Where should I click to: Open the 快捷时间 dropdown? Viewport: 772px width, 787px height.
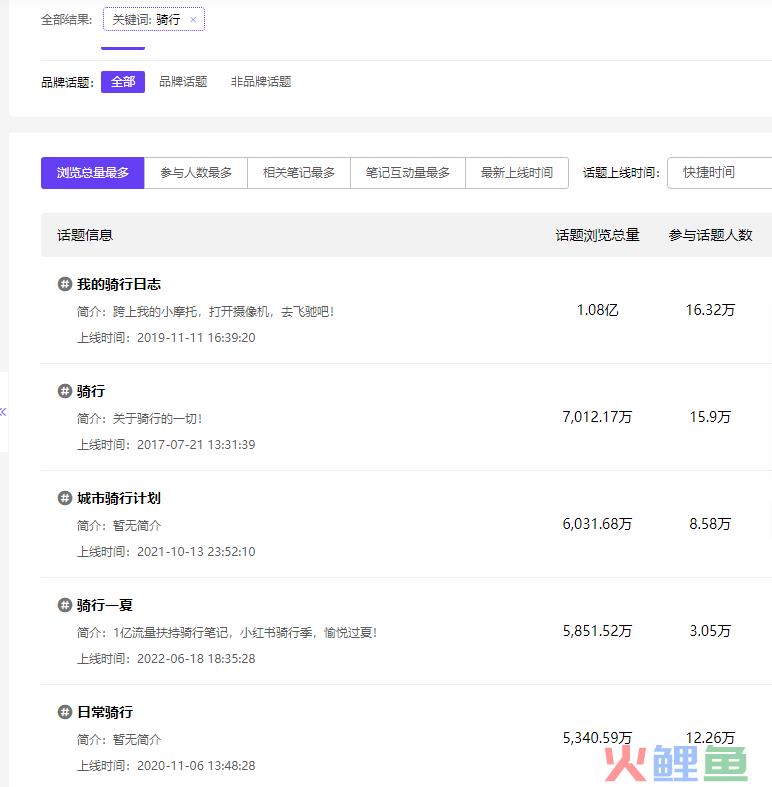(718, 172)
